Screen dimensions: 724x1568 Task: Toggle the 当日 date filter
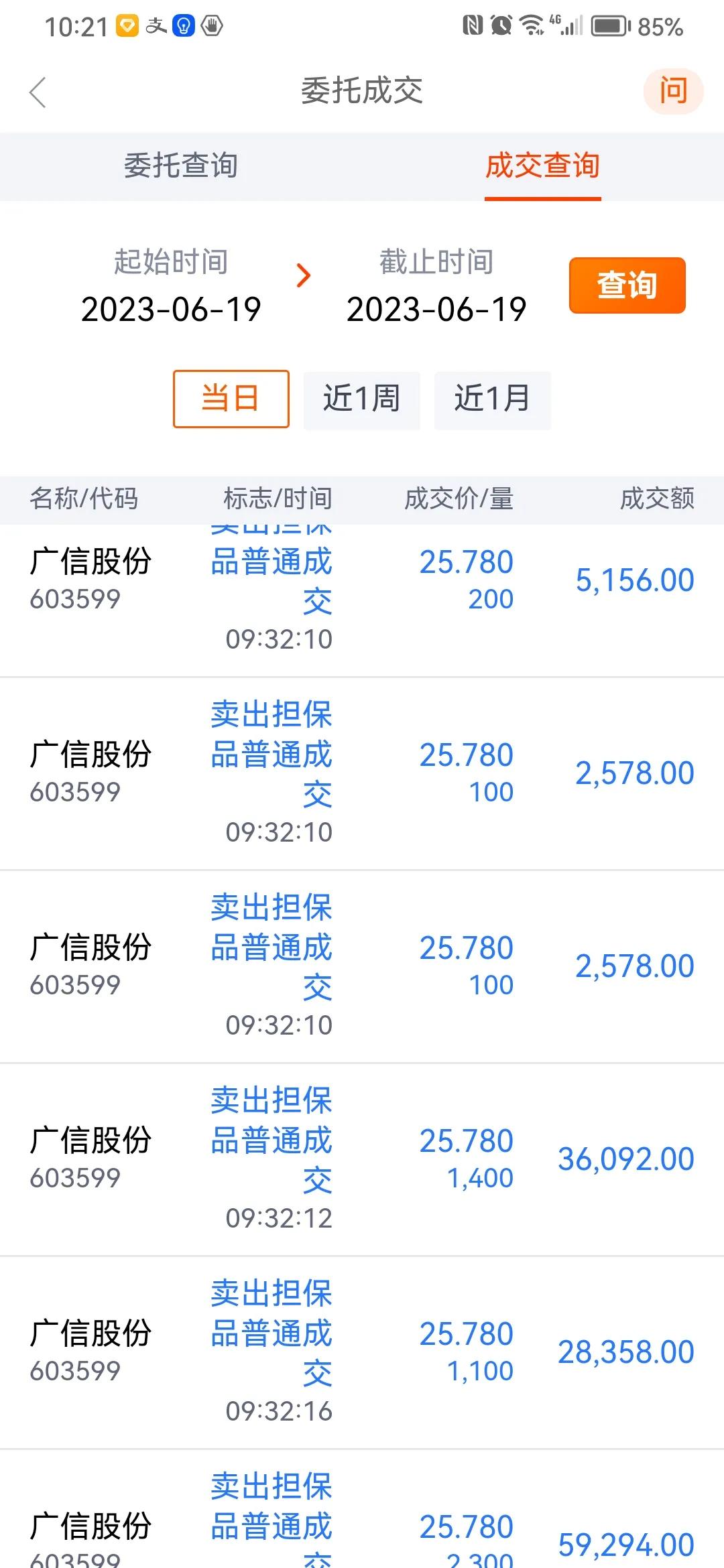(230, 399)
